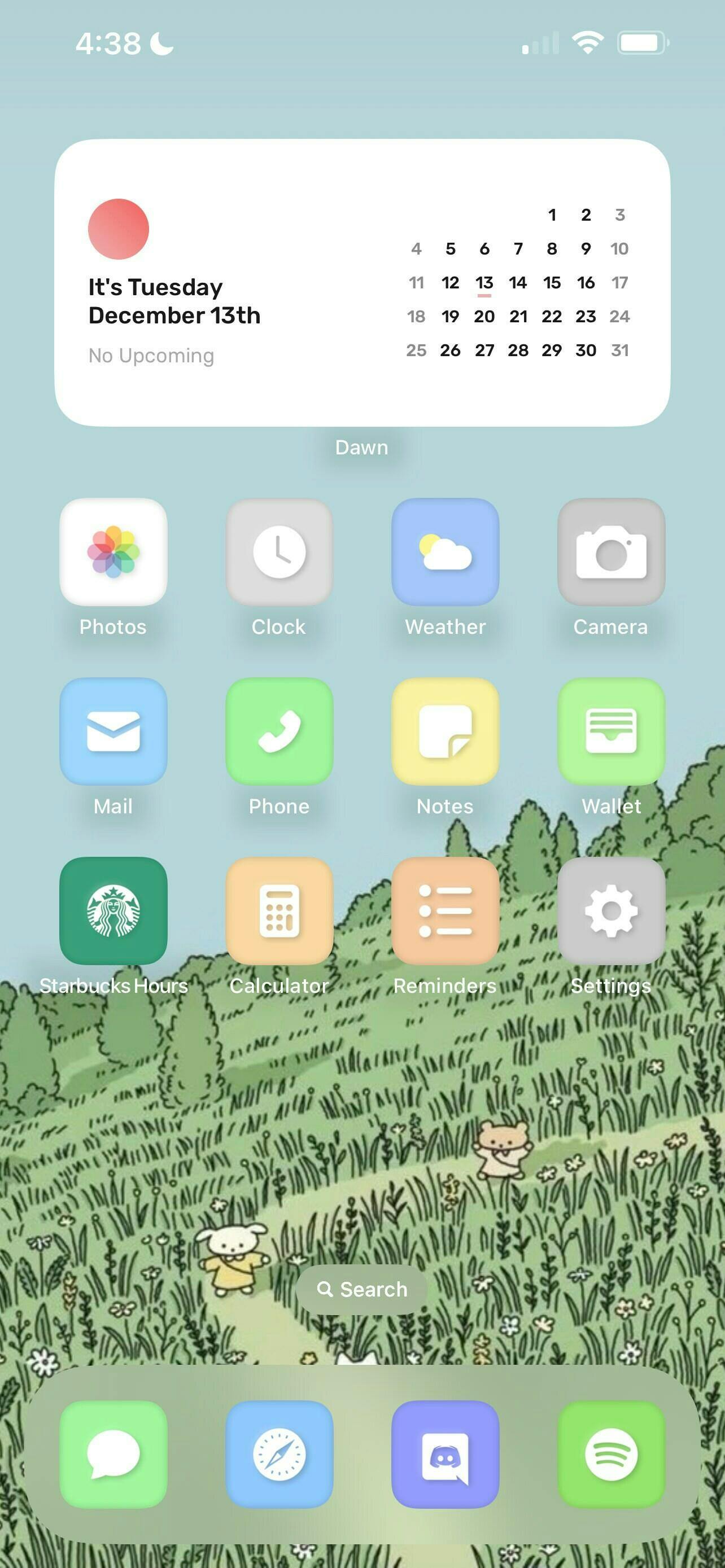The height and width of the screenshot is (1568, 725).
Task: Launch the Phone app
Action: (x=279, y=731)
